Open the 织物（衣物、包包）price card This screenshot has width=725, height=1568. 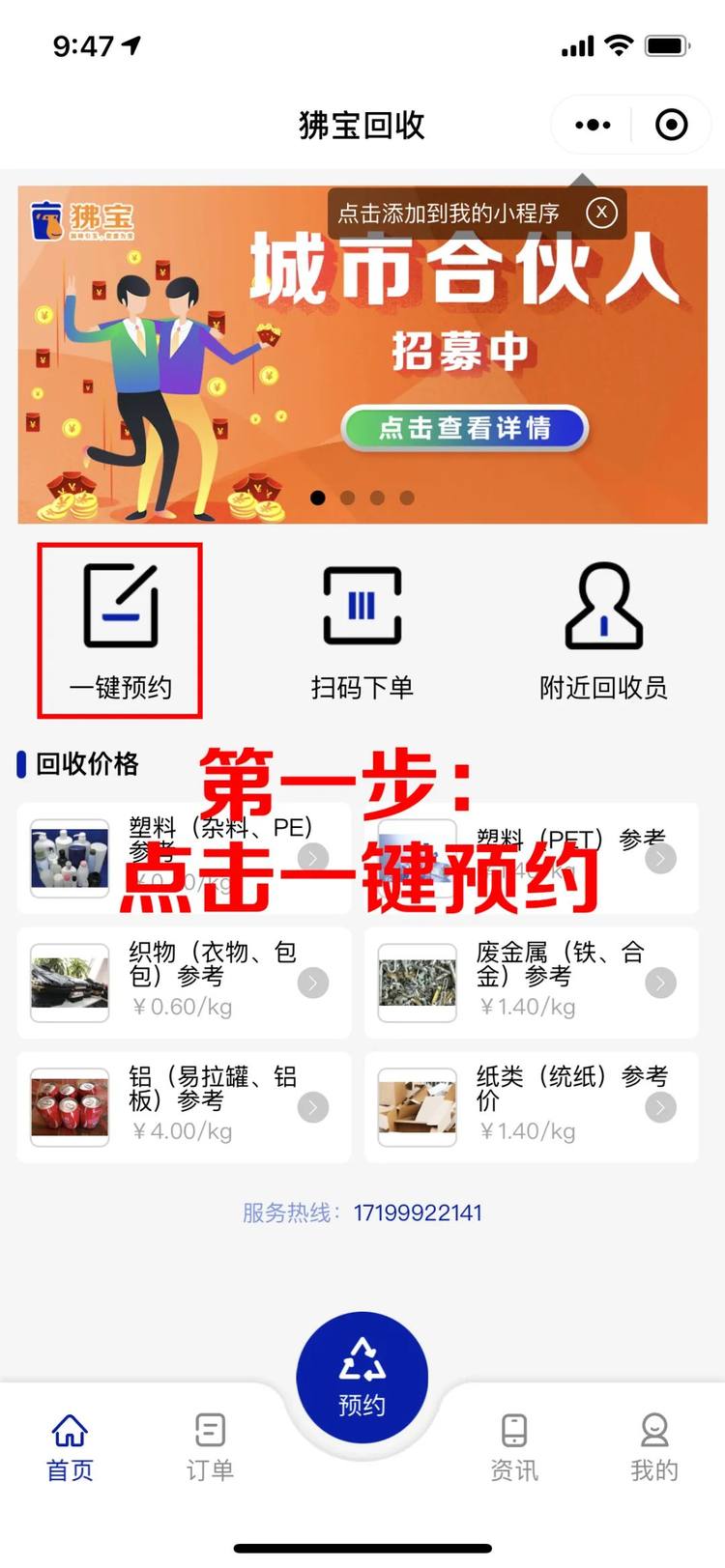click(x=184, y=983)
